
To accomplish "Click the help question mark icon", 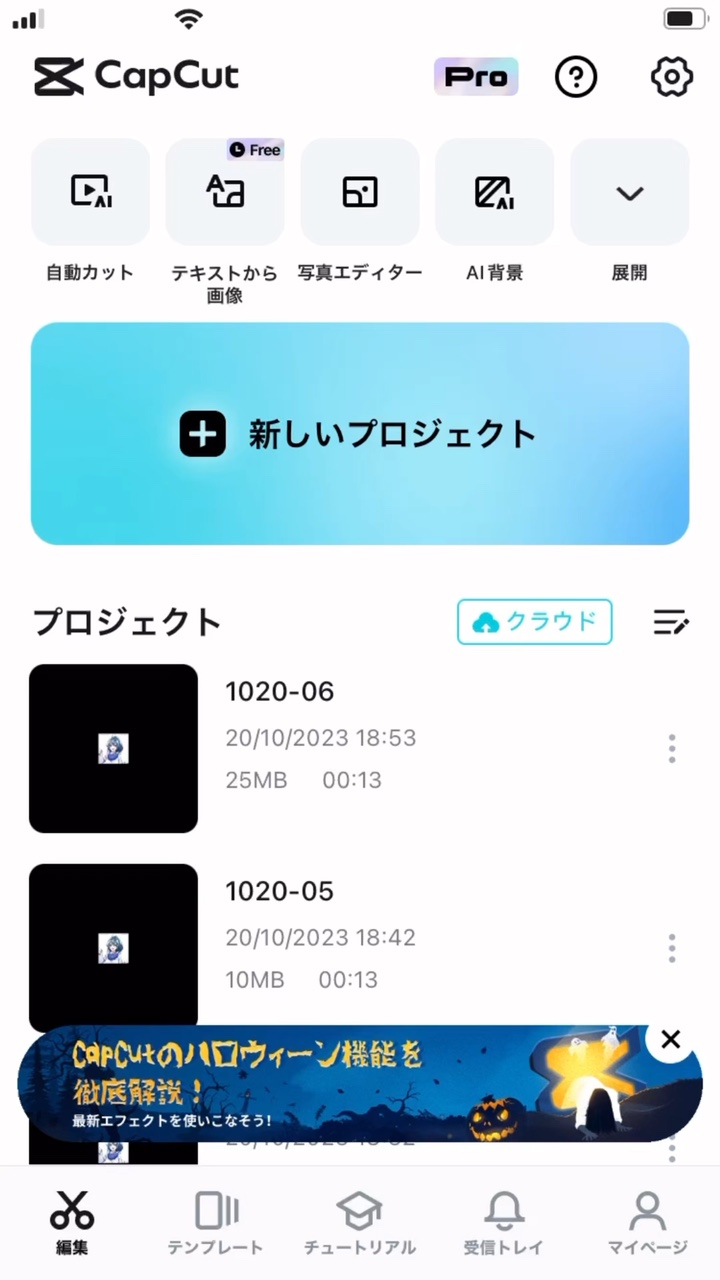I will click(x=575, y=76).
